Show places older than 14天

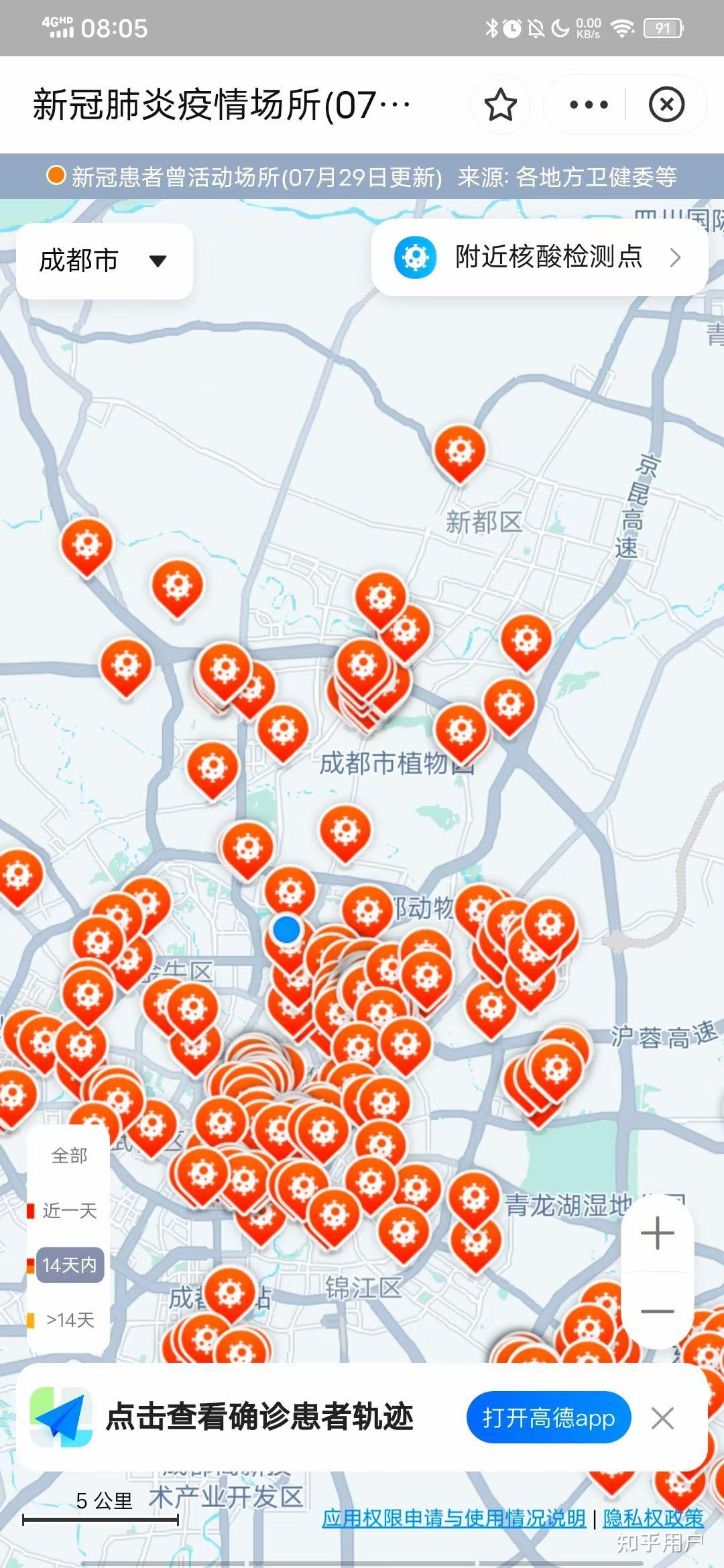pos(69,1320)
